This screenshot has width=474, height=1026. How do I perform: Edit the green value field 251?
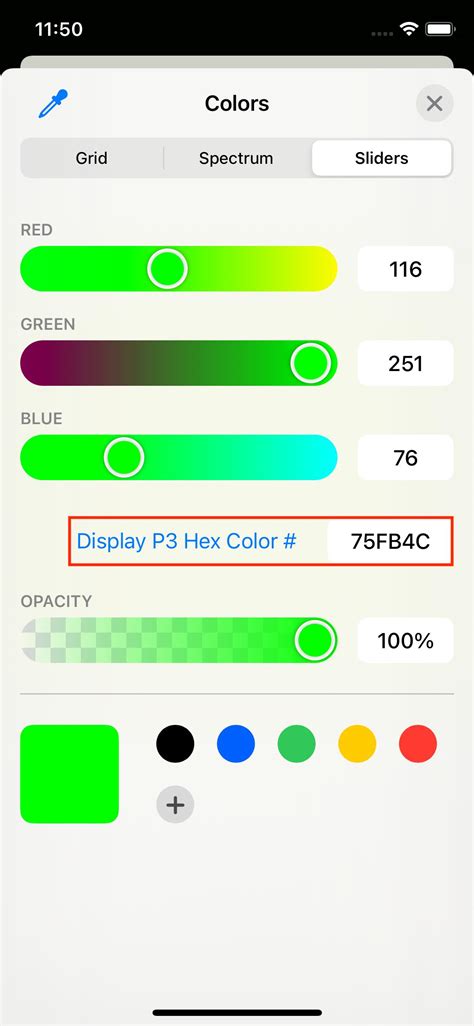[x=405, y=363]
